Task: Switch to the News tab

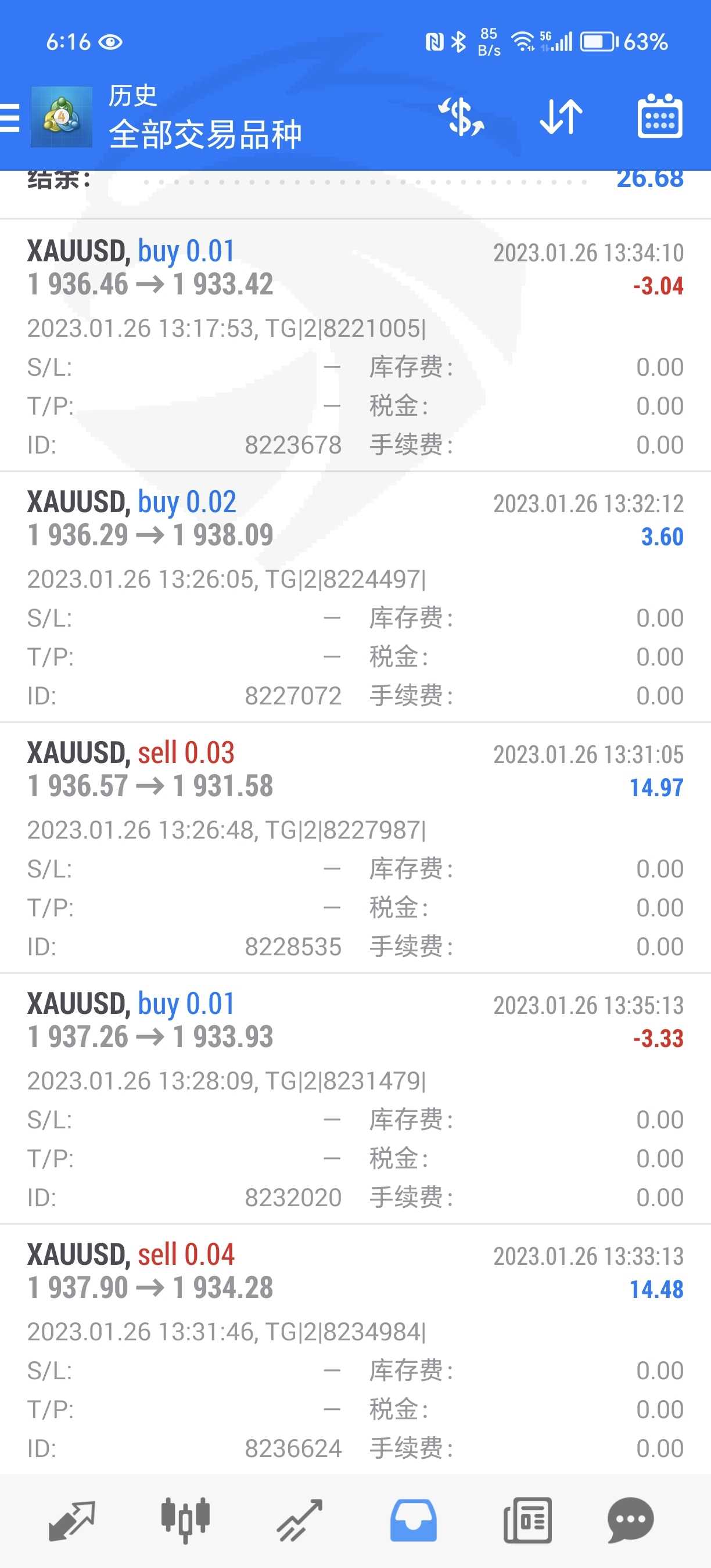Action: pyautogui.click(x=527, y=1520)
